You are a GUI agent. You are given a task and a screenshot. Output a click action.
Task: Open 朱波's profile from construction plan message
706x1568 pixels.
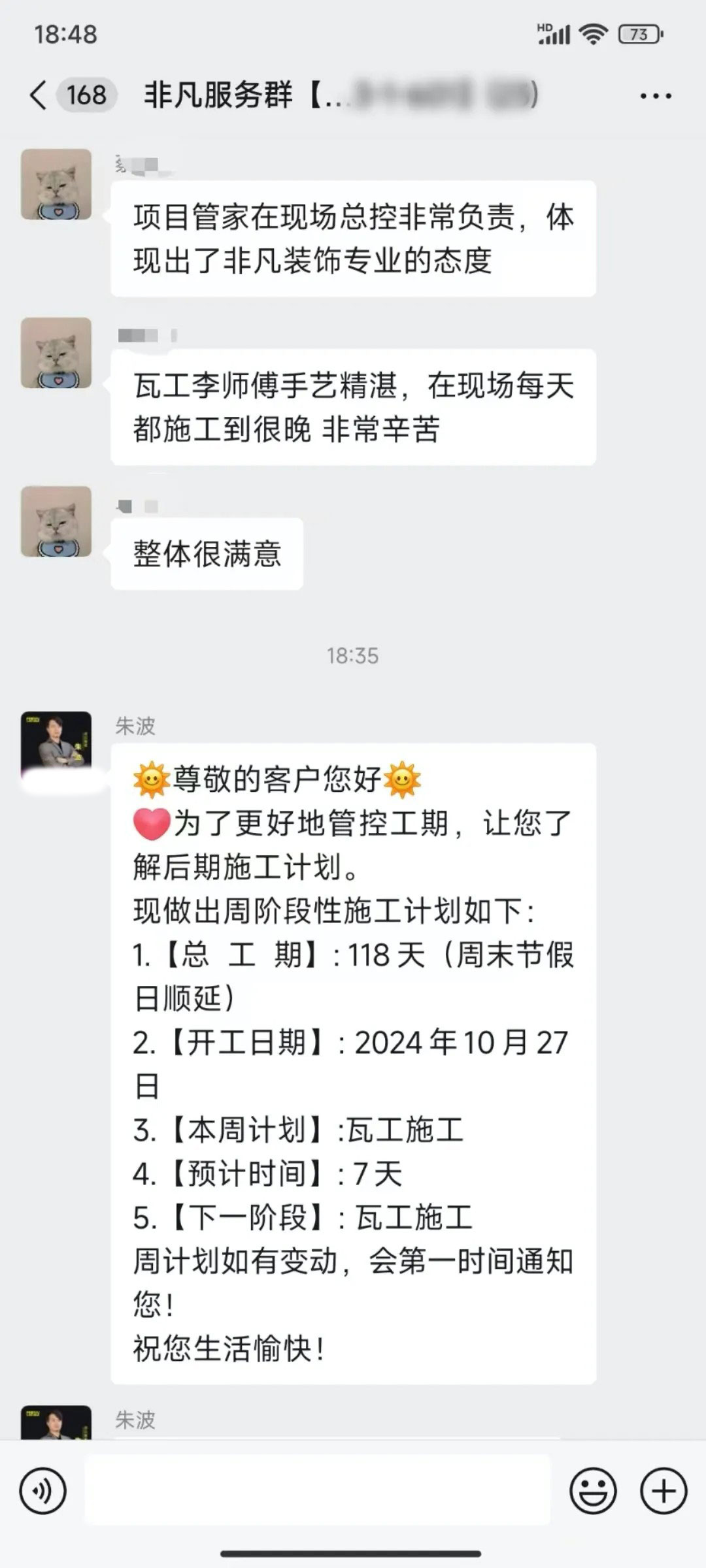pos(56,746)
